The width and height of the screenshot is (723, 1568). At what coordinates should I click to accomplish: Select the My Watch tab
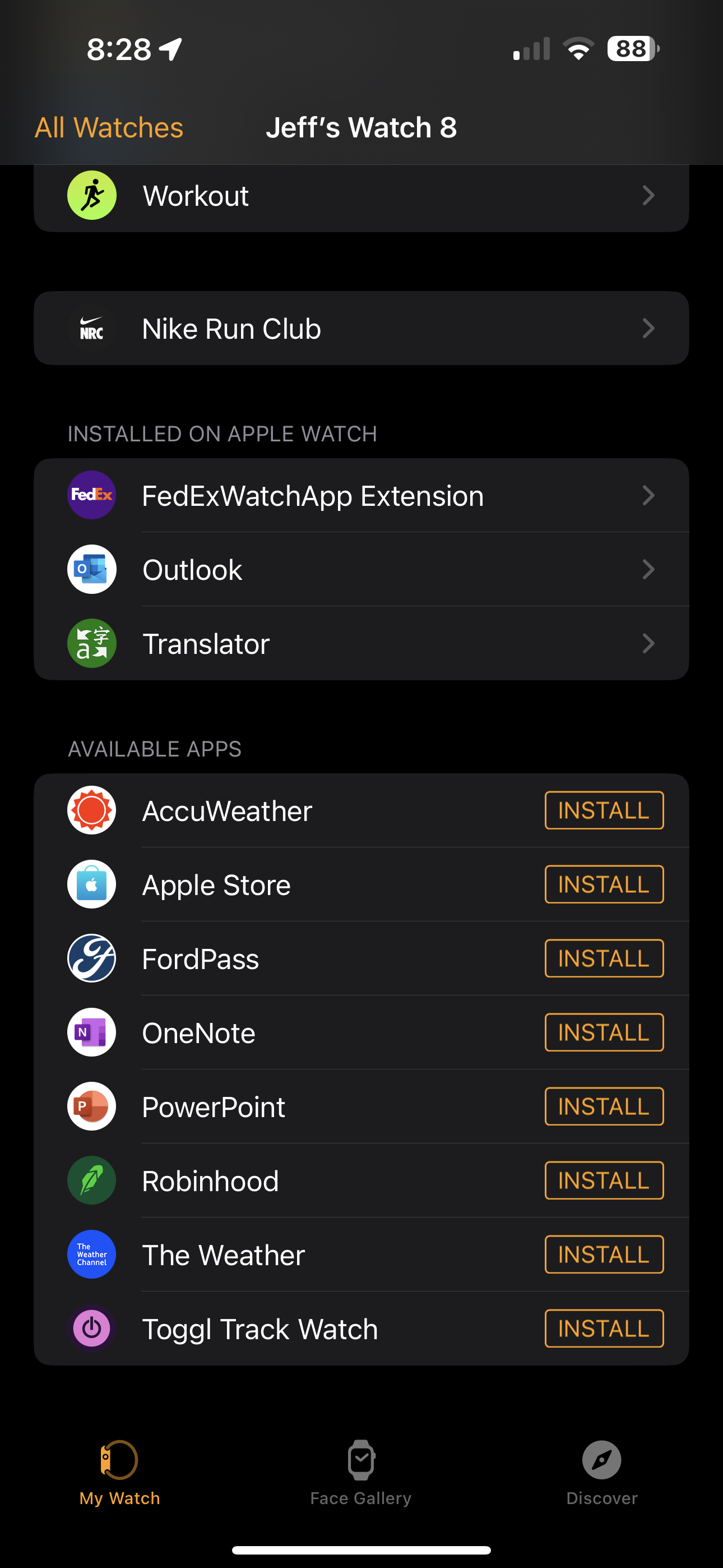120,1472
